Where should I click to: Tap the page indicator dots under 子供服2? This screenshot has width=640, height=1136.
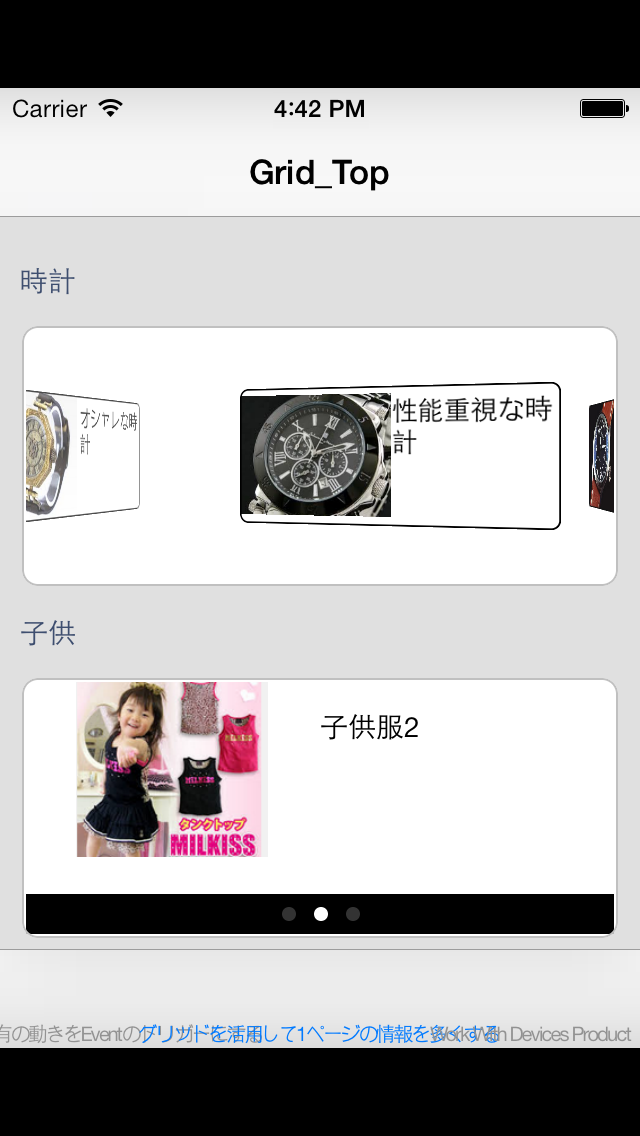[x=320, y=914]
